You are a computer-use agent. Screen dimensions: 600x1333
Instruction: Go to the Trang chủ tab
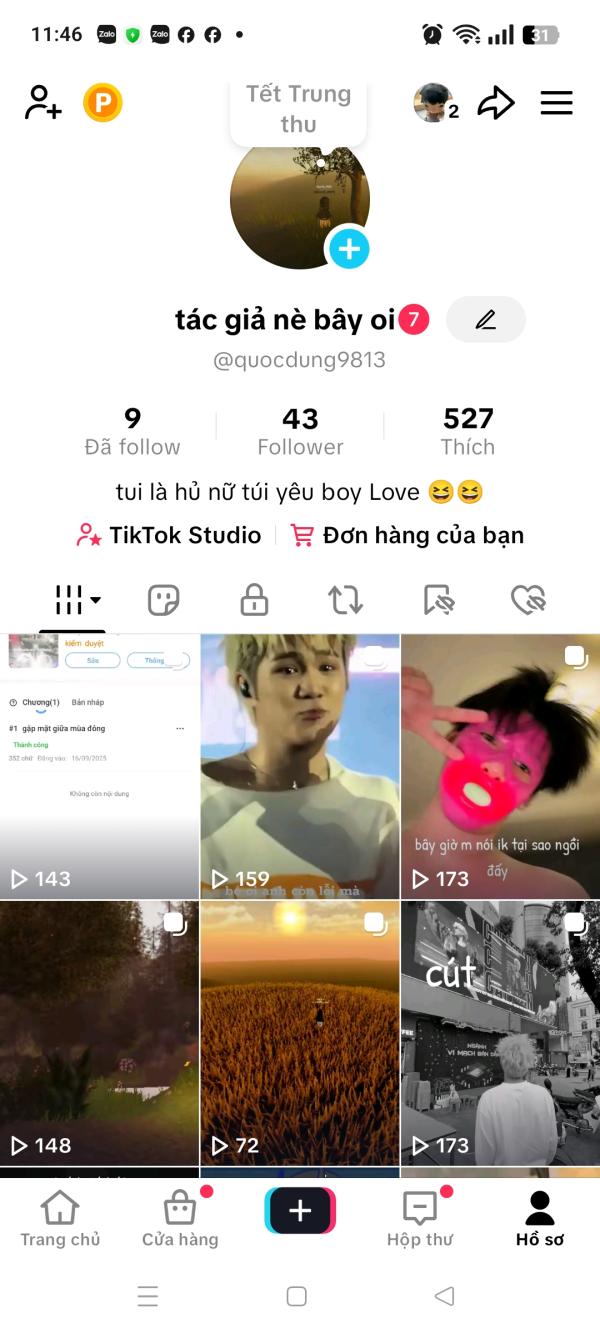point(60,1219)
